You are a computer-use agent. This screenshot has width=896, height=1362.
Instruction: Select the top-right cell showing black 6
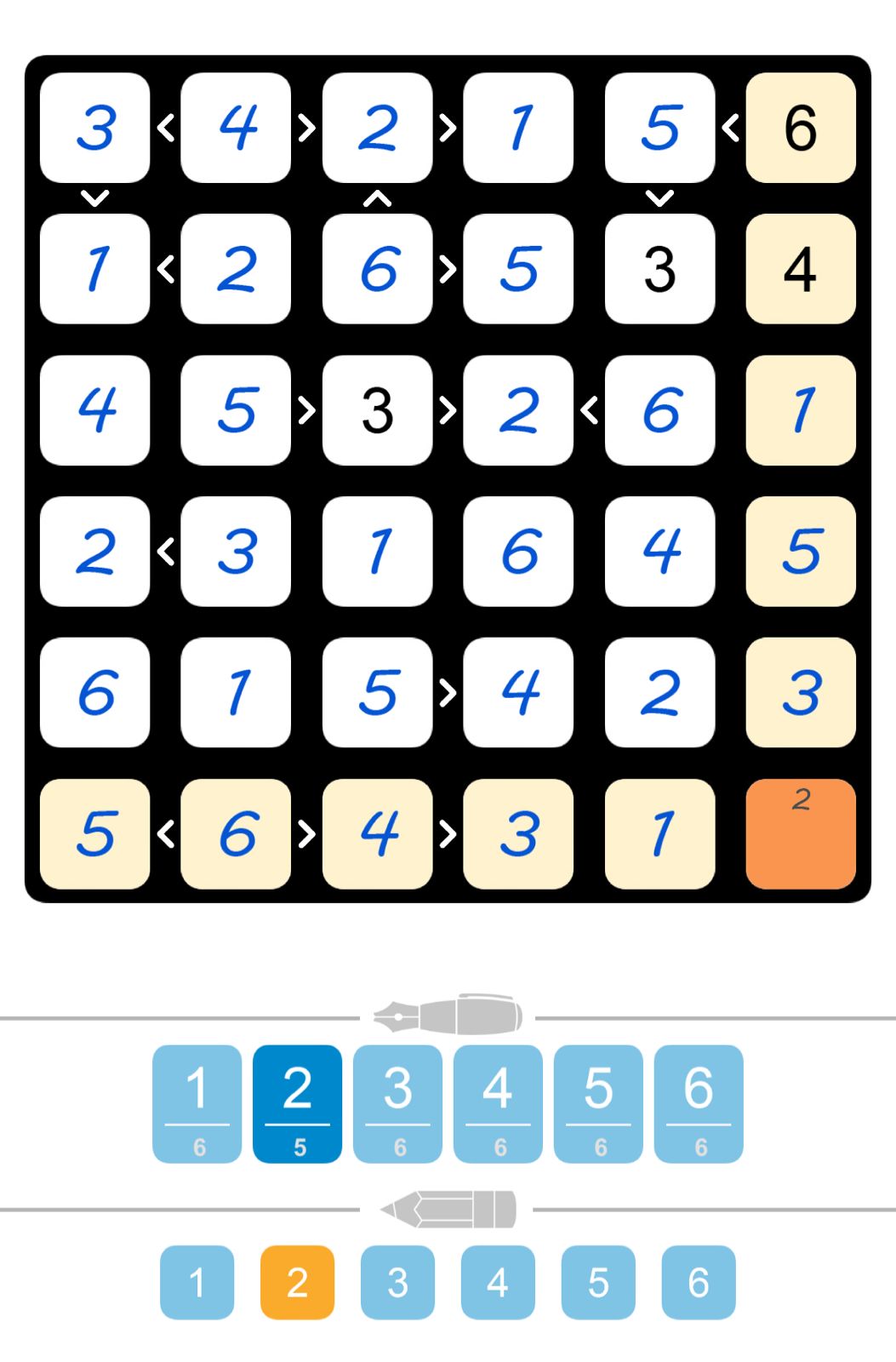[x=801, y=128]
